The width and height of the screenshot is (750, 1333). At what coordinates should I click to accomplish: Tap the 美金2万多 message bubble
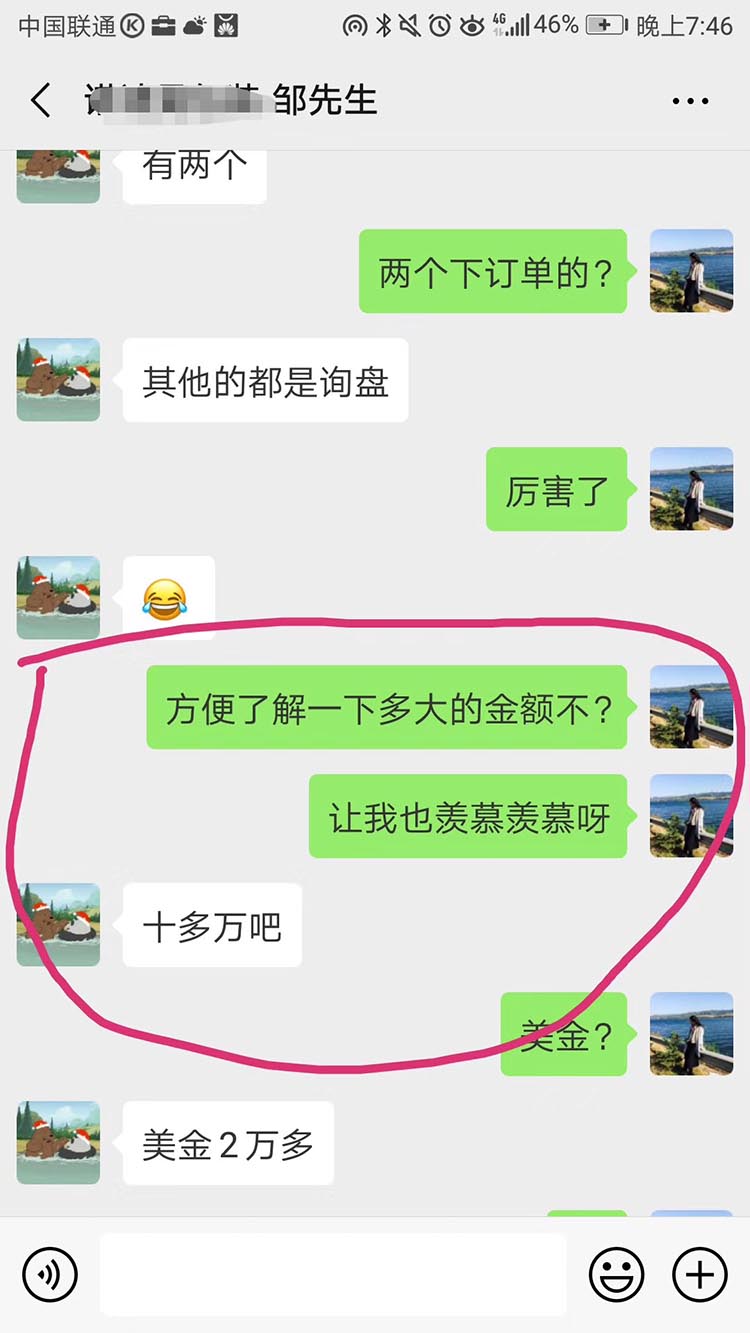click(x=228, y=1144)
